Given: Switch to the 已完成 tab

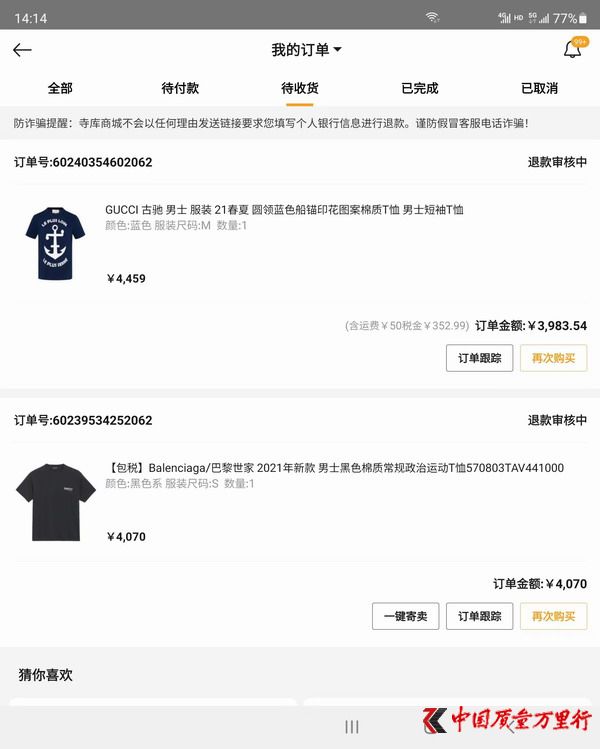Looking at the screenshot, I should click(x=420, y=88).
